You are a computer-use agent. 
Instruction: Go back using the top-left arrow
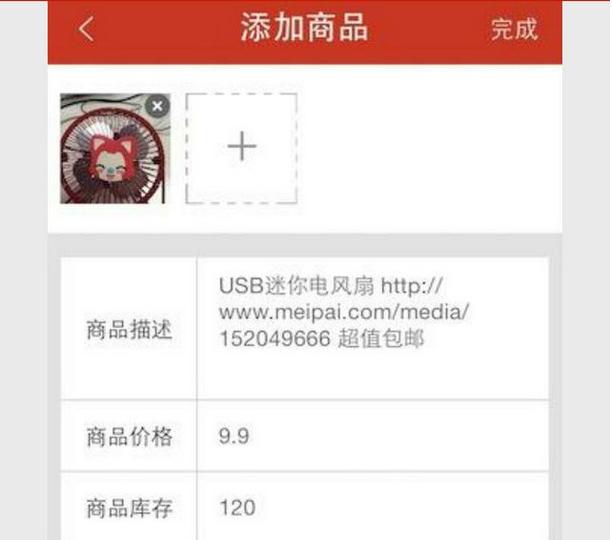click(x=86, y=29)
